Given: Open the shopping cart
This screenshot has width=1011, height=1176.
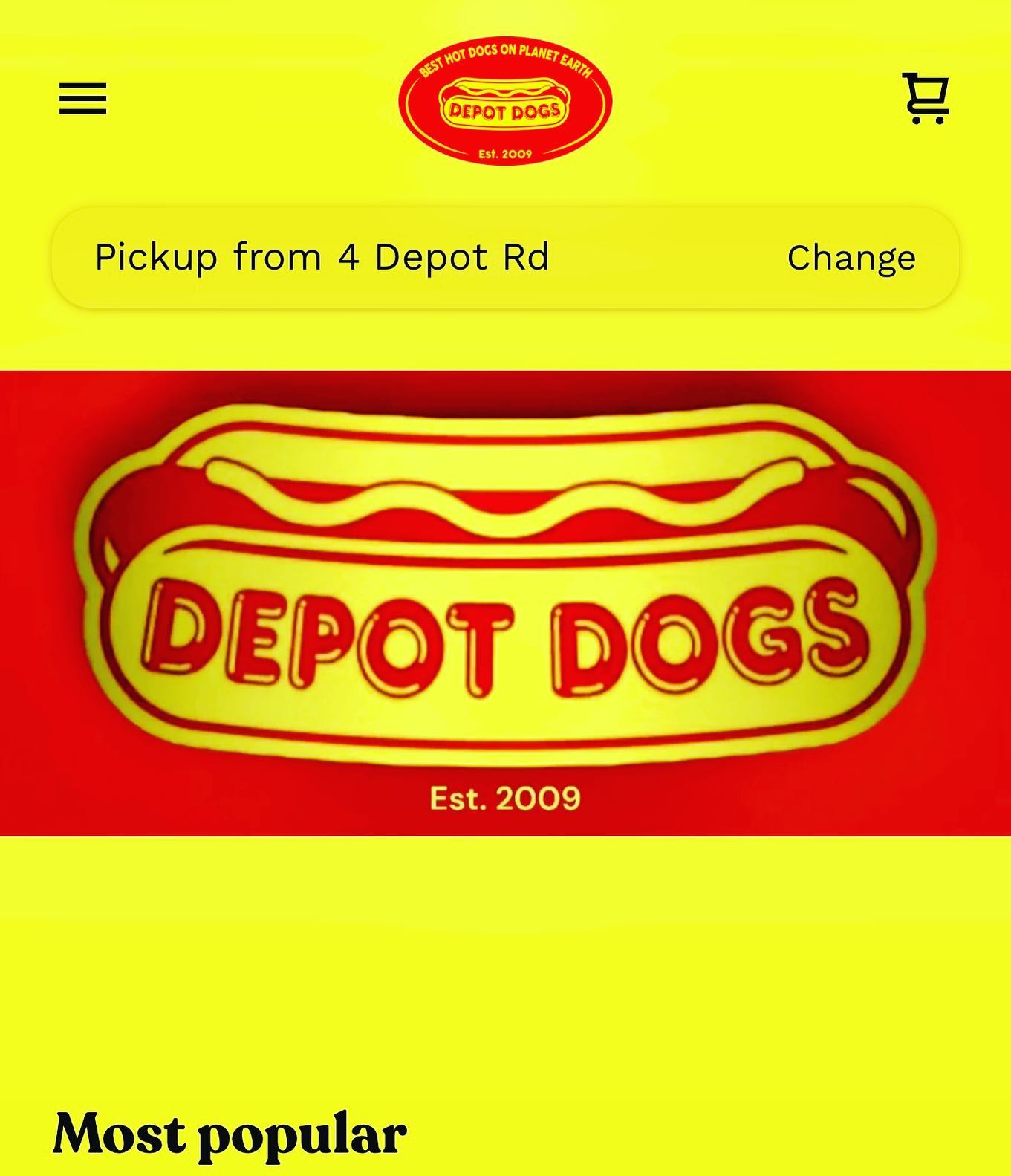Looking at the screenshot, I should [926, 97].
